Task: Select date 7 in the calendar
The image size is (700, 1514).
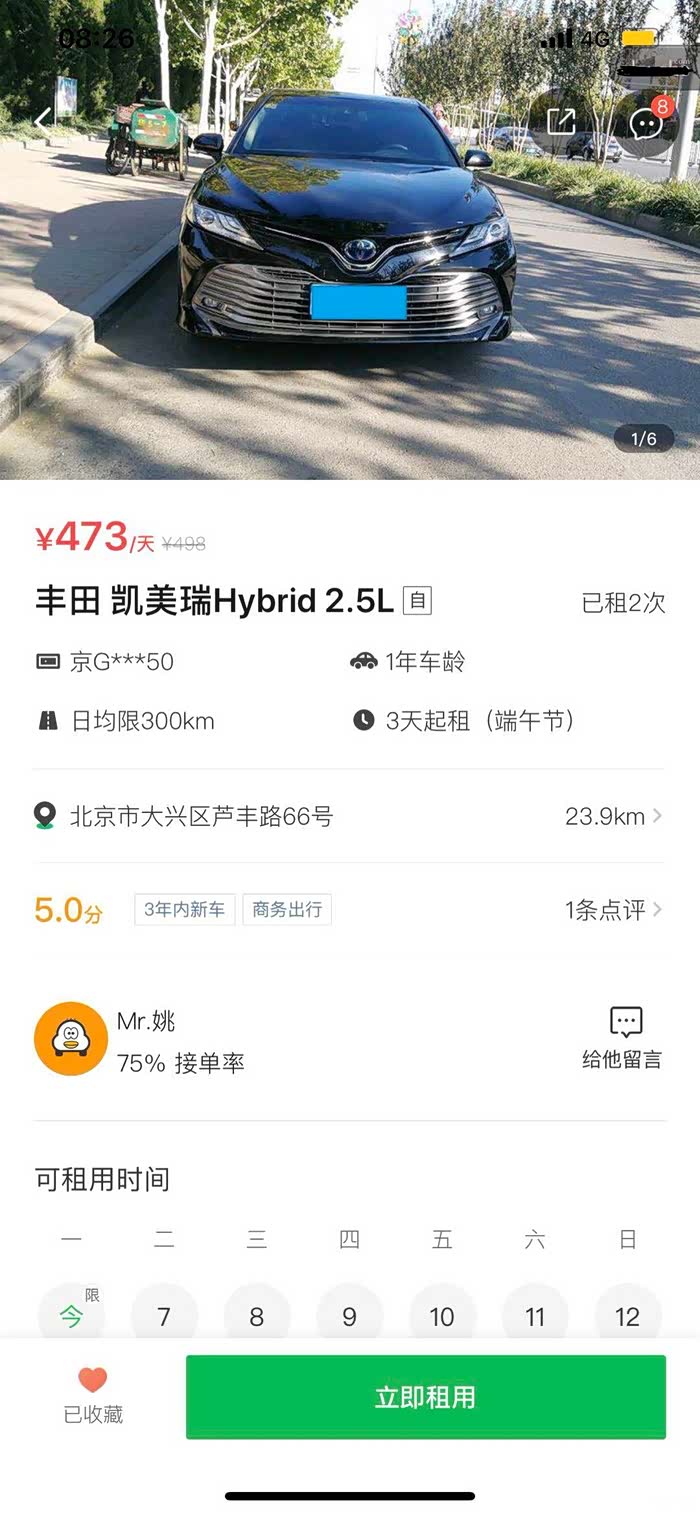Action: click(x=164, y=1316)
